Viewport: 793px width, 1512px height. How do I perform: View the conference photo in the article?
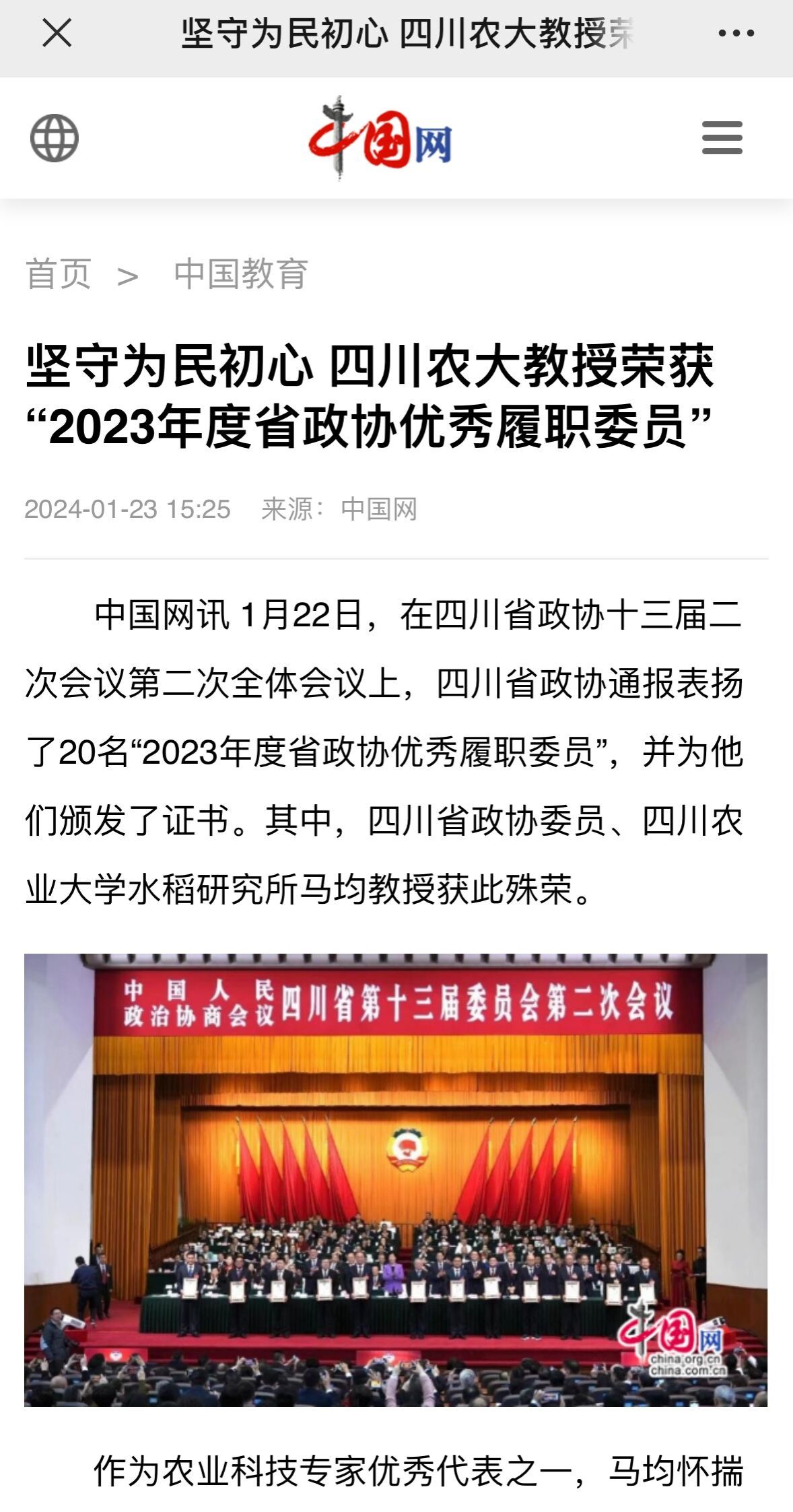click(396, 1179)
